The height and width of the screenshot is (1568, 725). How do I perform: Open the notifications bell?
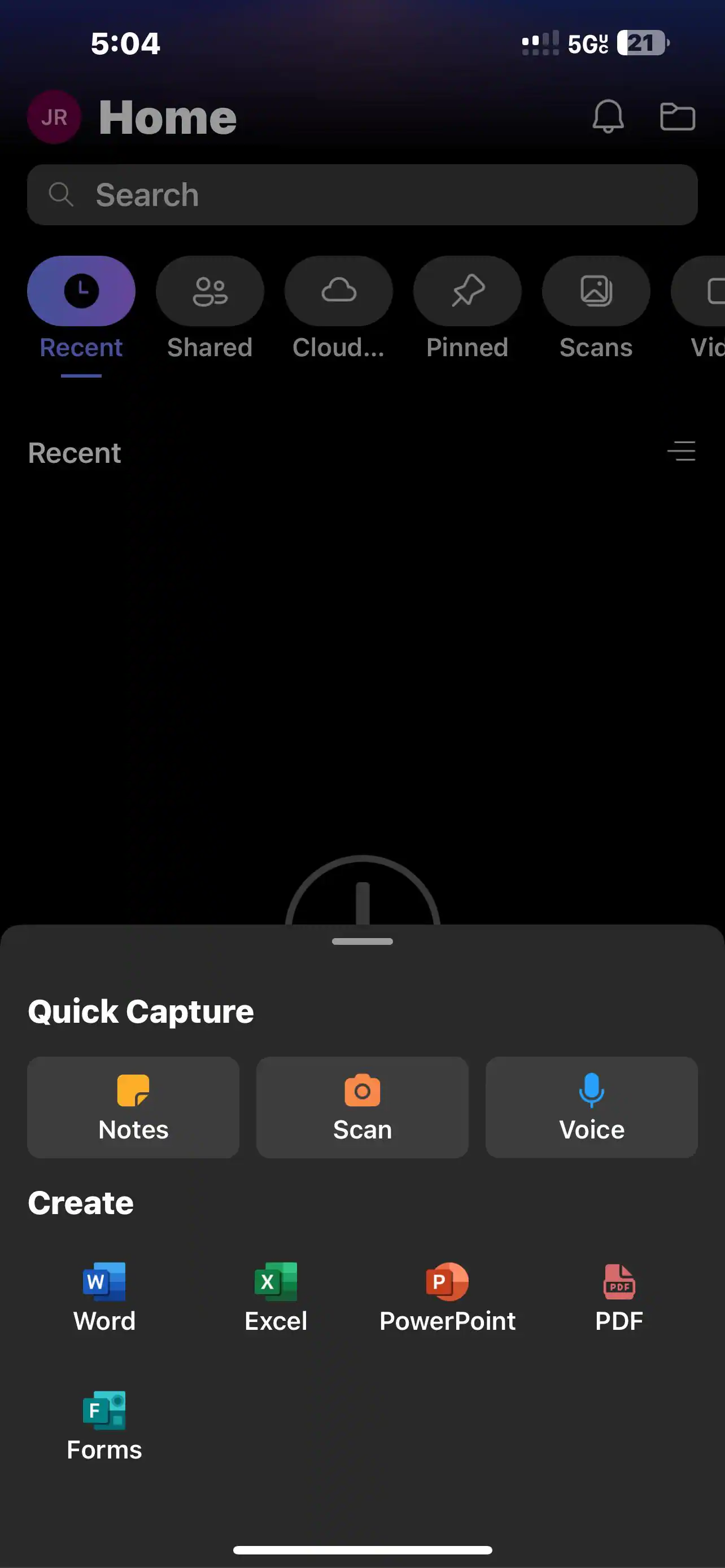click(x=608, y=116)
